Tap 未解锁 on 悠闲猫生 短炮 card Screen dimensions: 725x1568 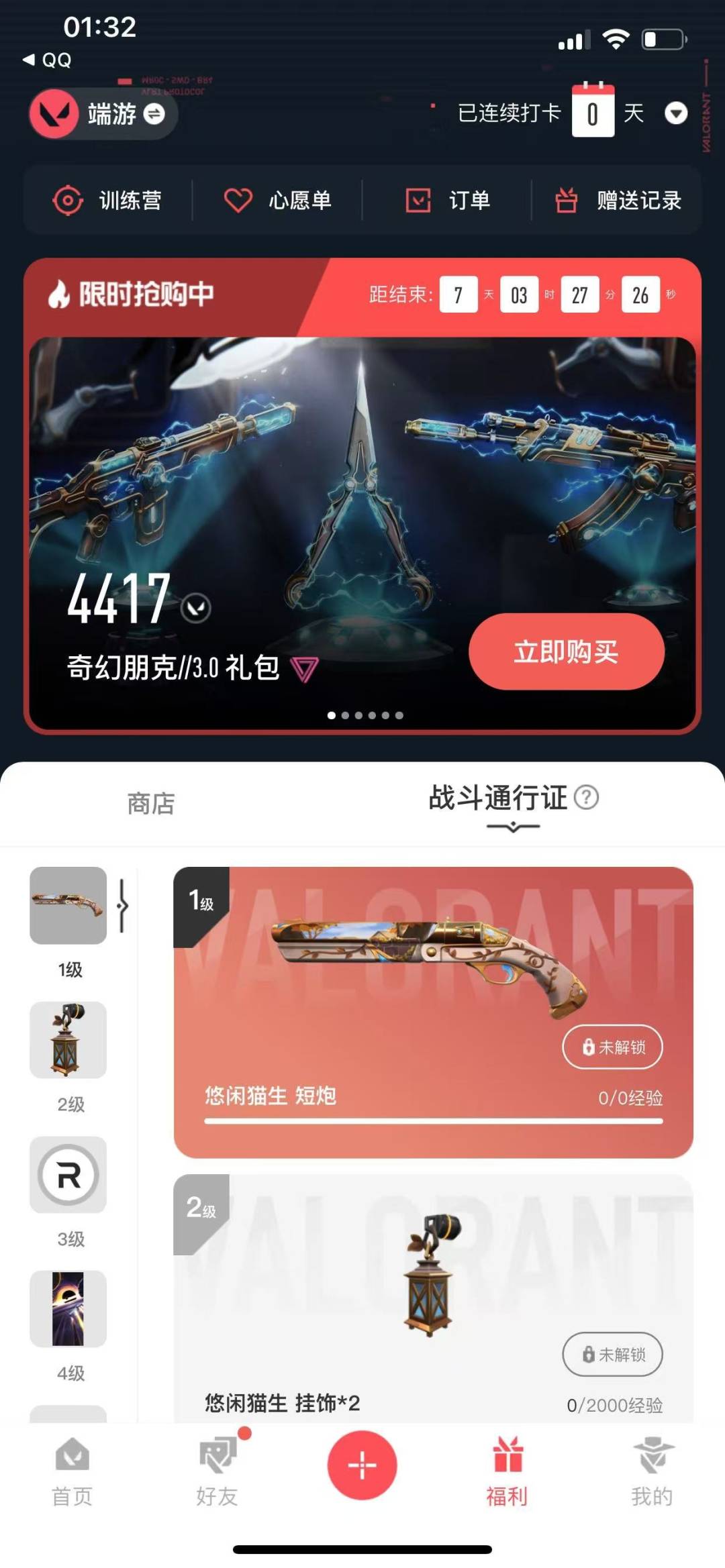click(x=612, y=1047)
